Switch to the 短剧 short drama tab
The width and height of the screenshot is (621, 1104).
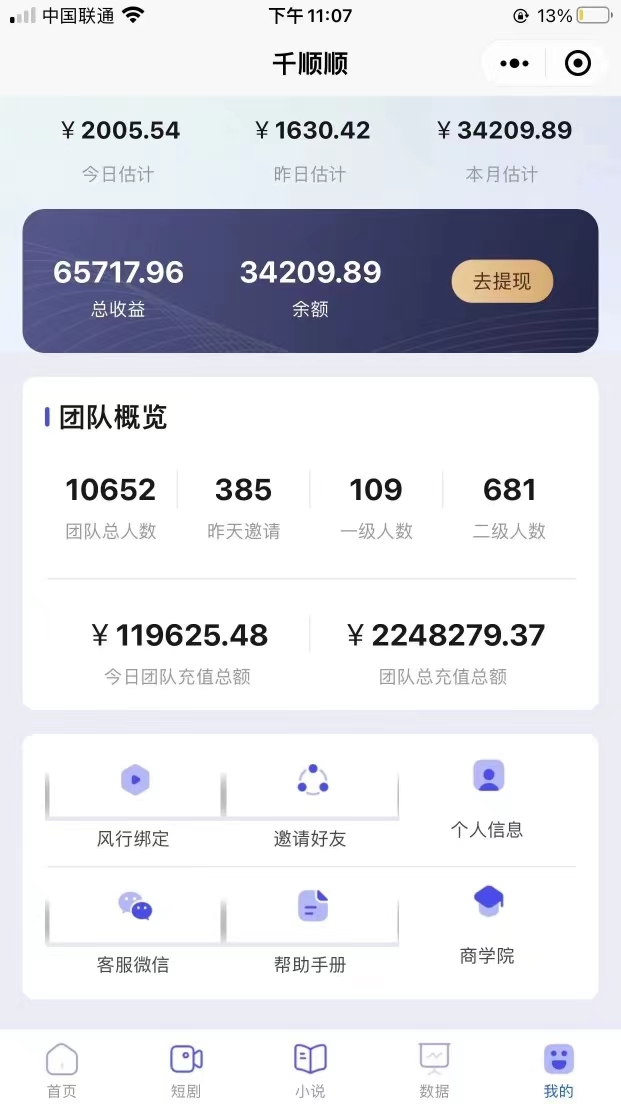pyautogui.click(x=187, y=1070)
